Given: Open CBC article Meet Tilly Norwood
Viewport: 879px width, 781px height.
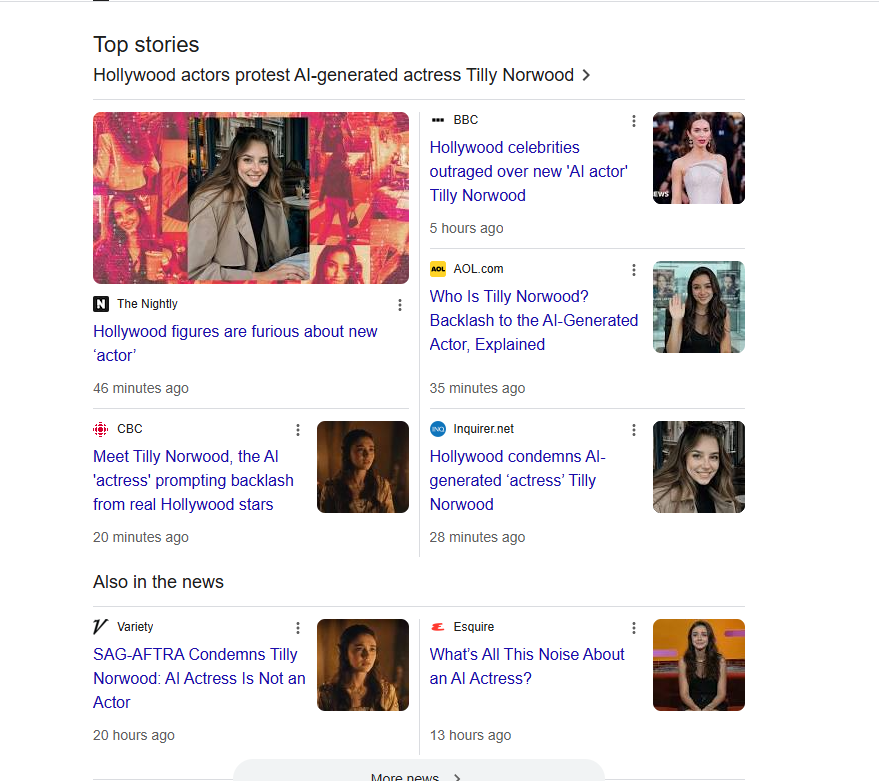Looking at the screenshot, I should coord(193,480).
